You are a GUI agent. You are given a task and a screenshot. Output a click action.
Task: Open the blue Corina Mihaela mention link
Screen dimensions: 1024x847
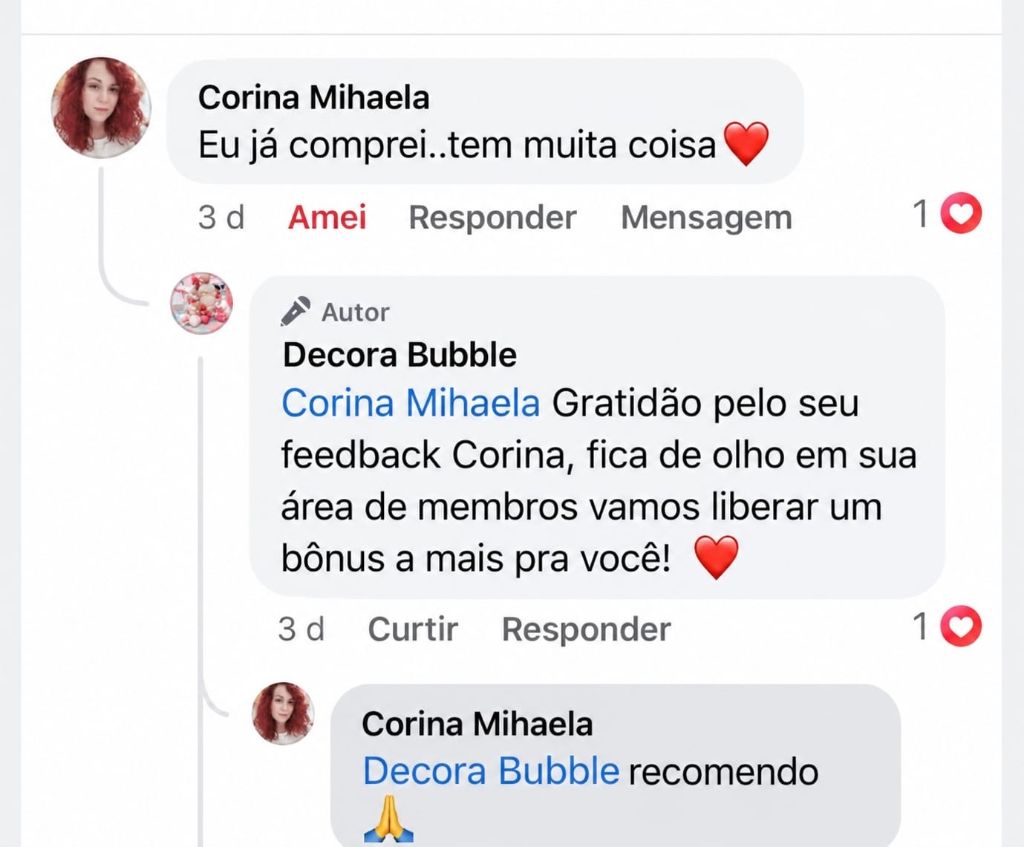(411, 403)
